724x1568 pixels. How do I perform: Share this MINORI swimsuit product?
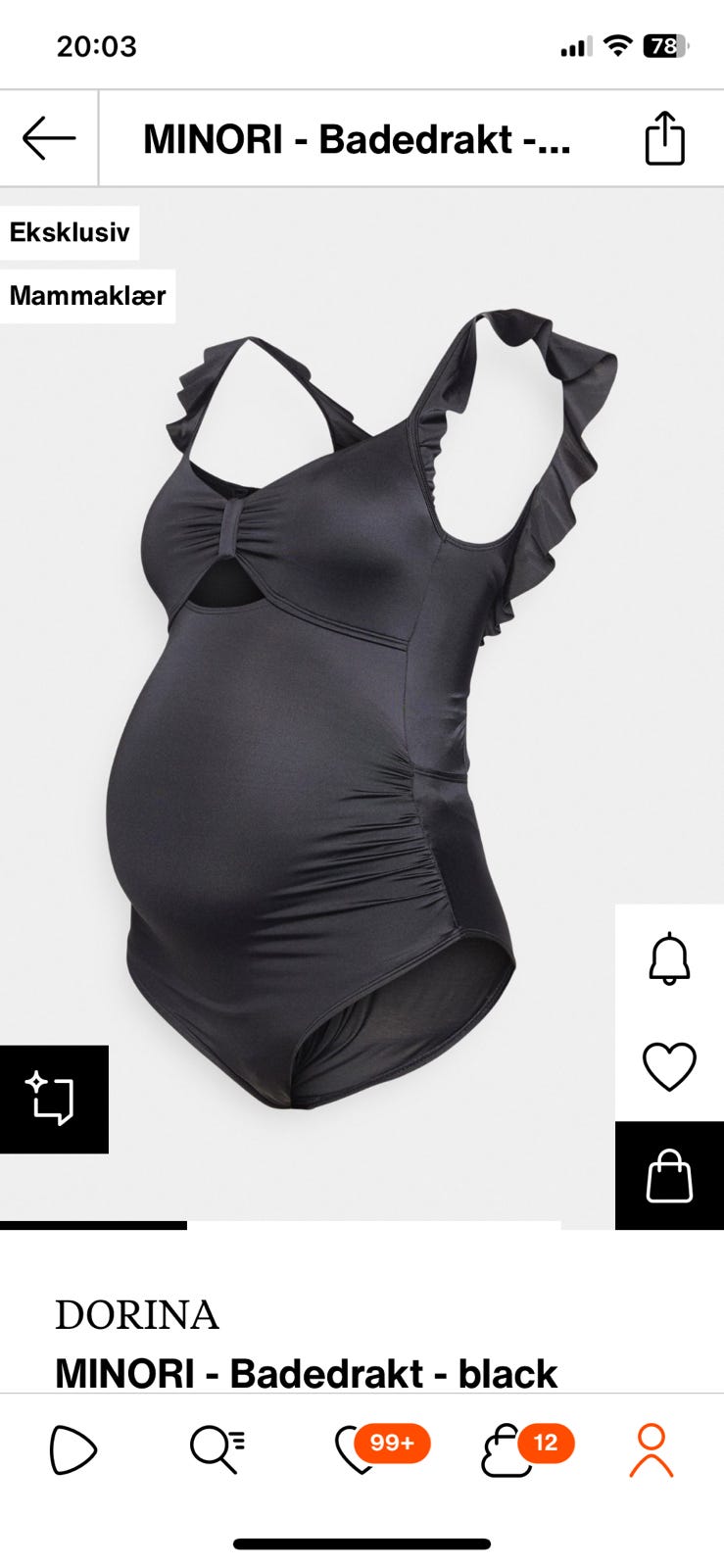pos(664,138)
